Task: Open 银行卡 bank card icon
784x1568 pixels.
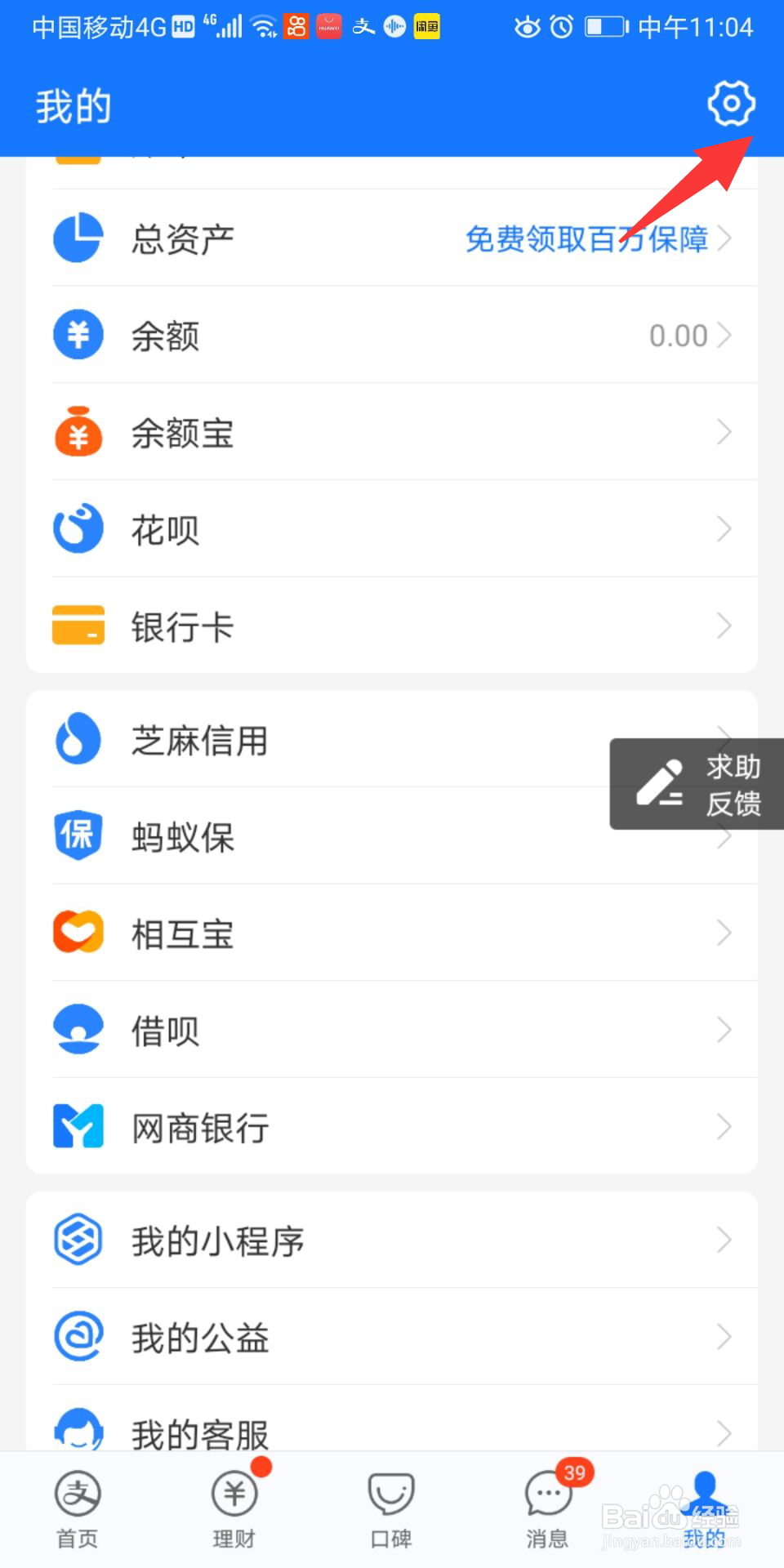Action: (78, 626)
